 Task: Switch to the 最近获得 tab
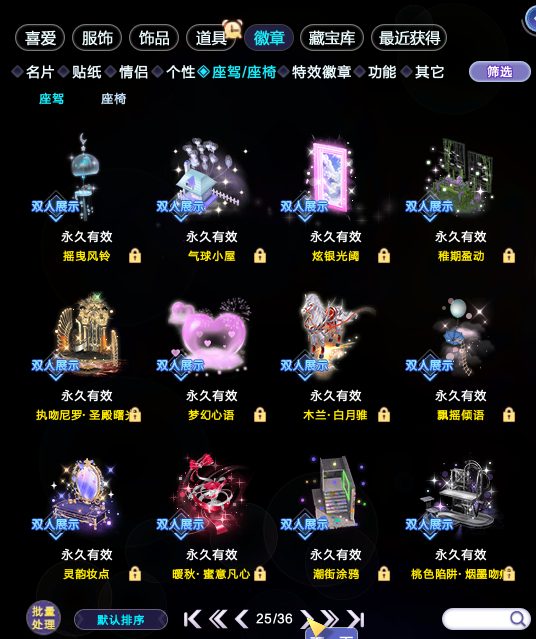tap(409, 38)
